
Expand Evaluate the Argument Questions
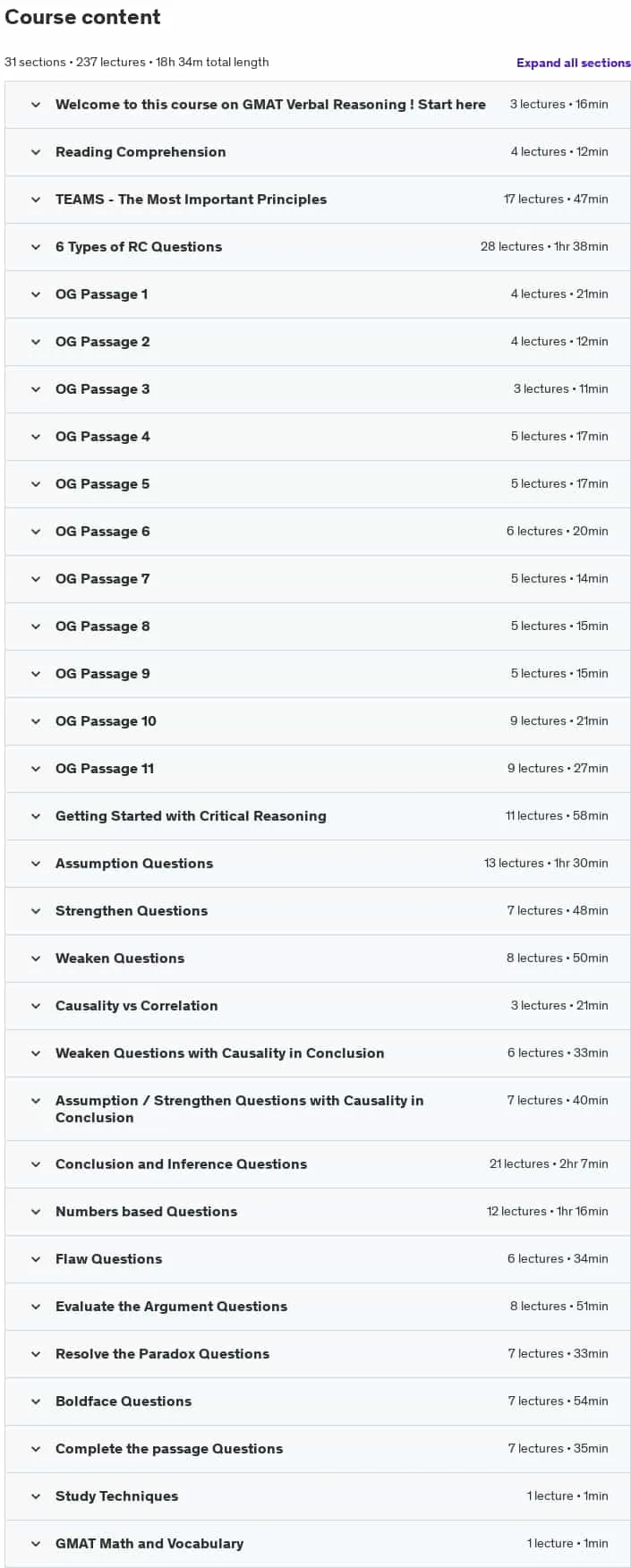pyautogui.click(x=317, y=1307)
